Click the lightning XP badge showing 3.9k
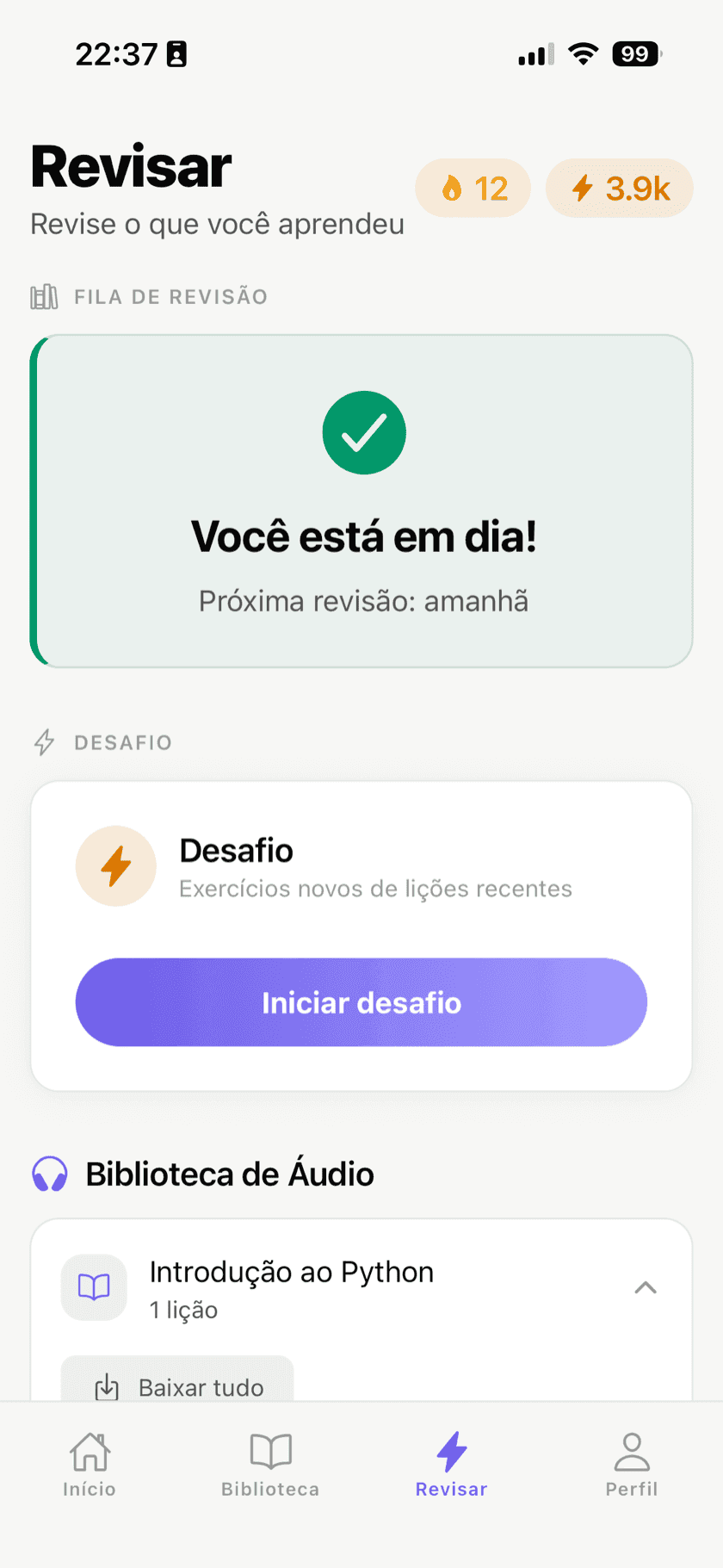Image resolution: width=723 pixels, height=1568 pixels. point(619,188)
